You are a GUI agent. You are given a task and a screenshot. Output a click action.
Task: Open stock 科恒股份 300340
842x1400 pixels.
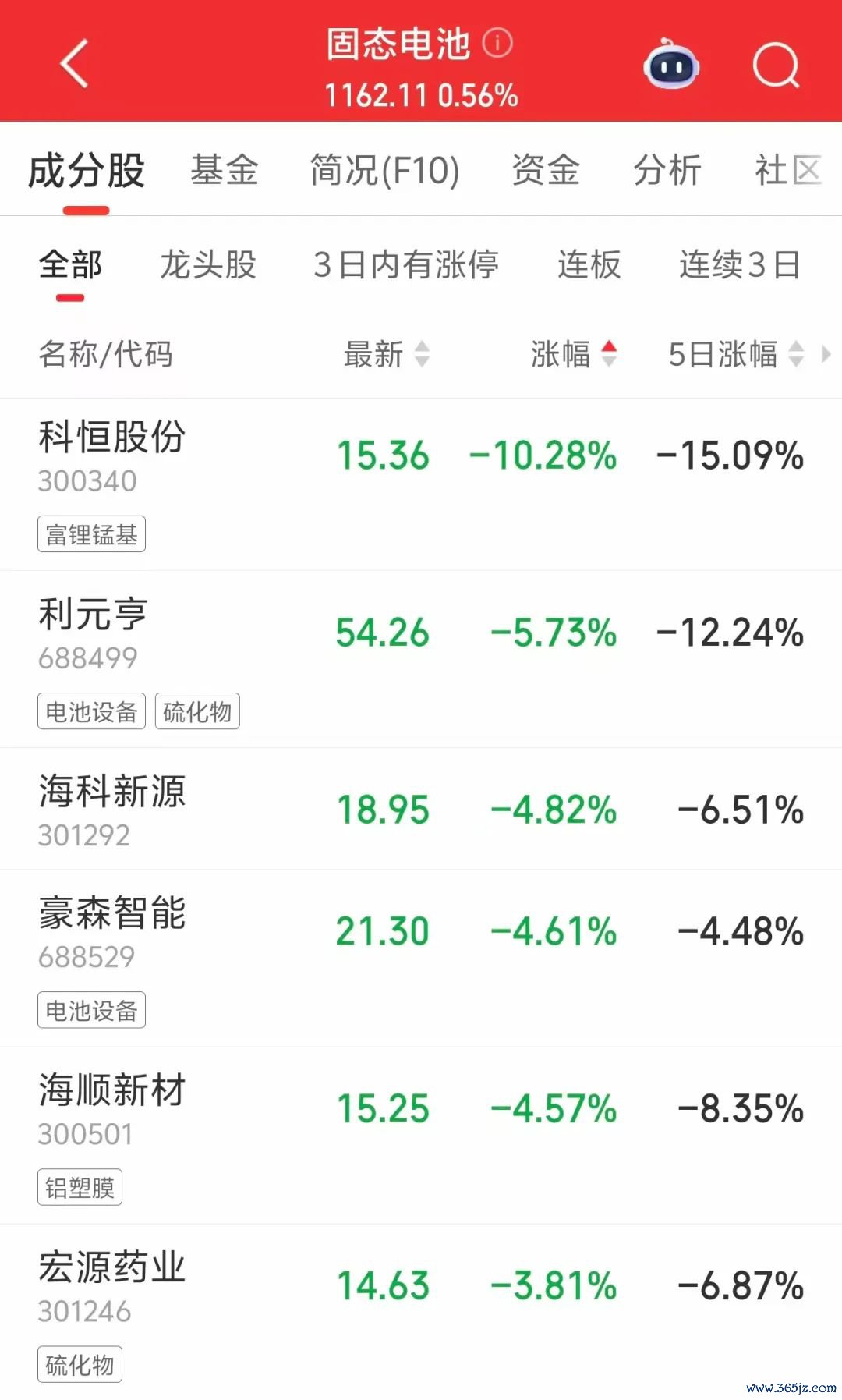[421, 484]
